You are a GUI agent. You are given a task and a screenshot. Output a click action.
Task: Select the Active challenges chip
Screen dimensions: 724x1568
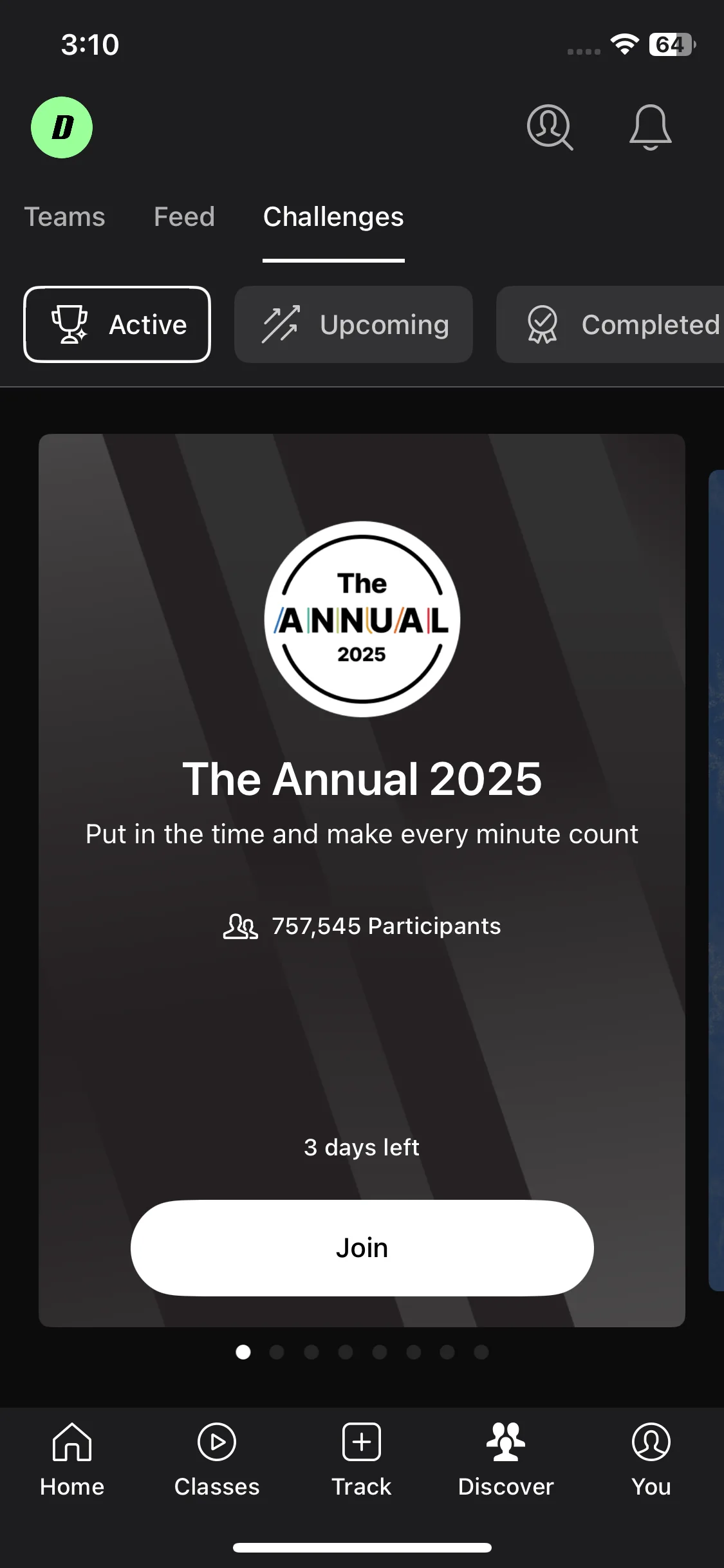point(117,324)
